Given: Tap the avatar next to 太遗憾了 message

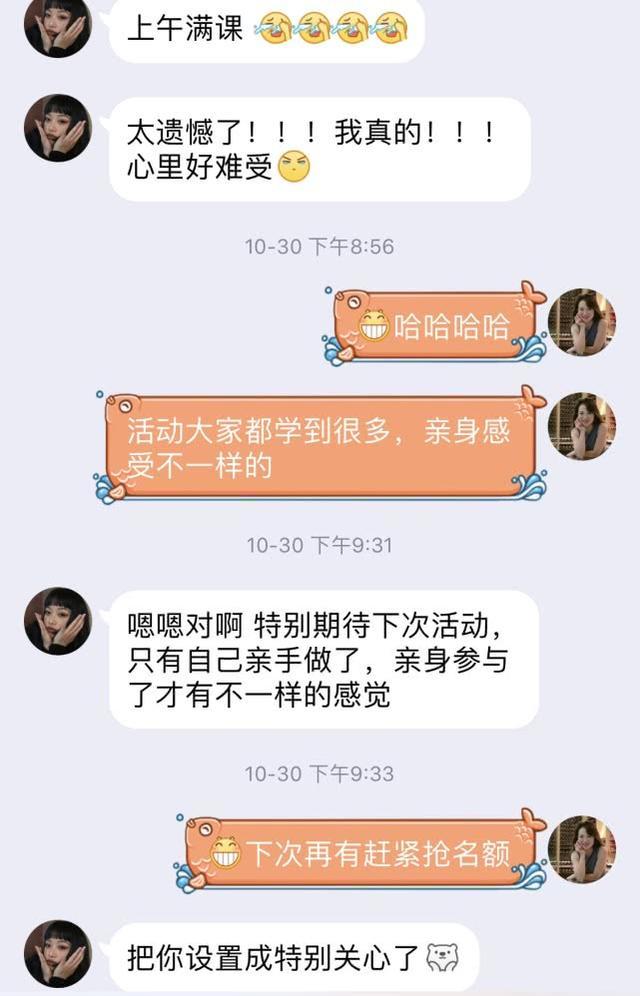Looking at the screenshot, I should click(58, 128).
